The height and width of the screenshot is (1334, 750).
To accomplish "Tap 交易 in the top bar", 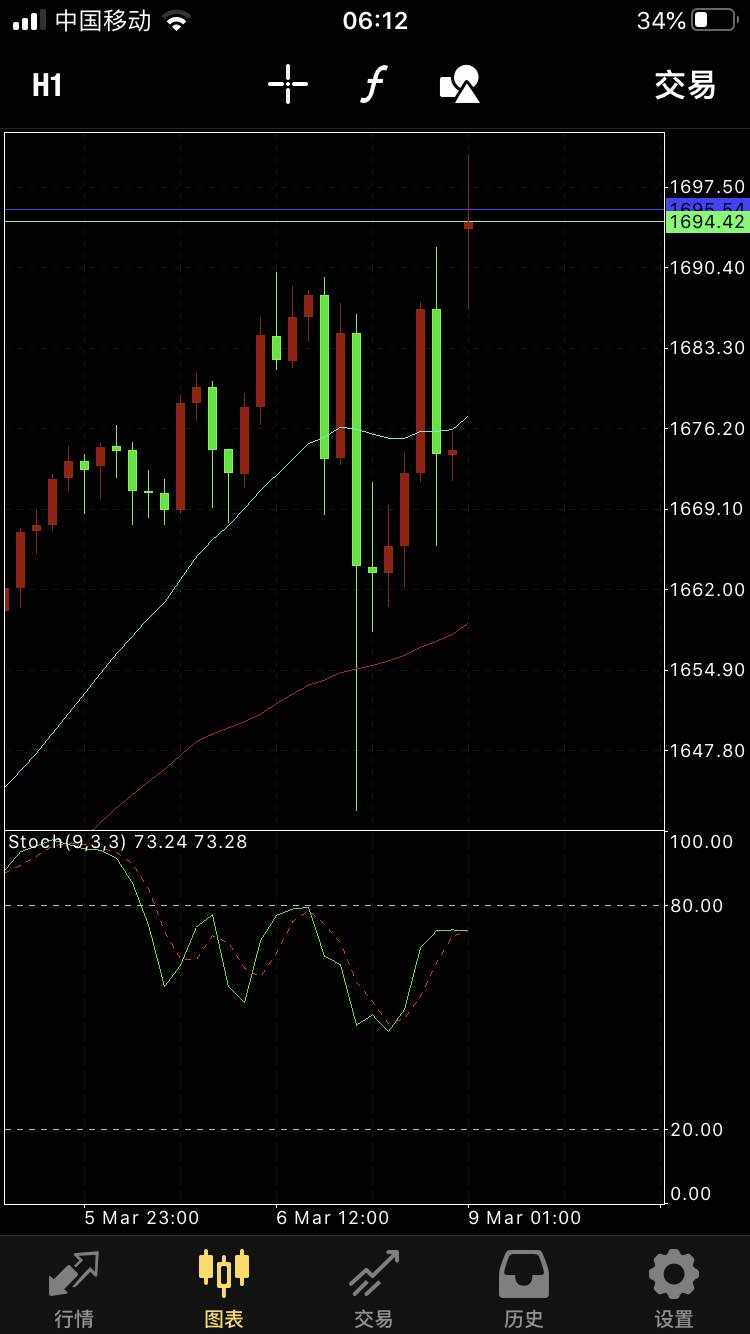I will point(685,85).
